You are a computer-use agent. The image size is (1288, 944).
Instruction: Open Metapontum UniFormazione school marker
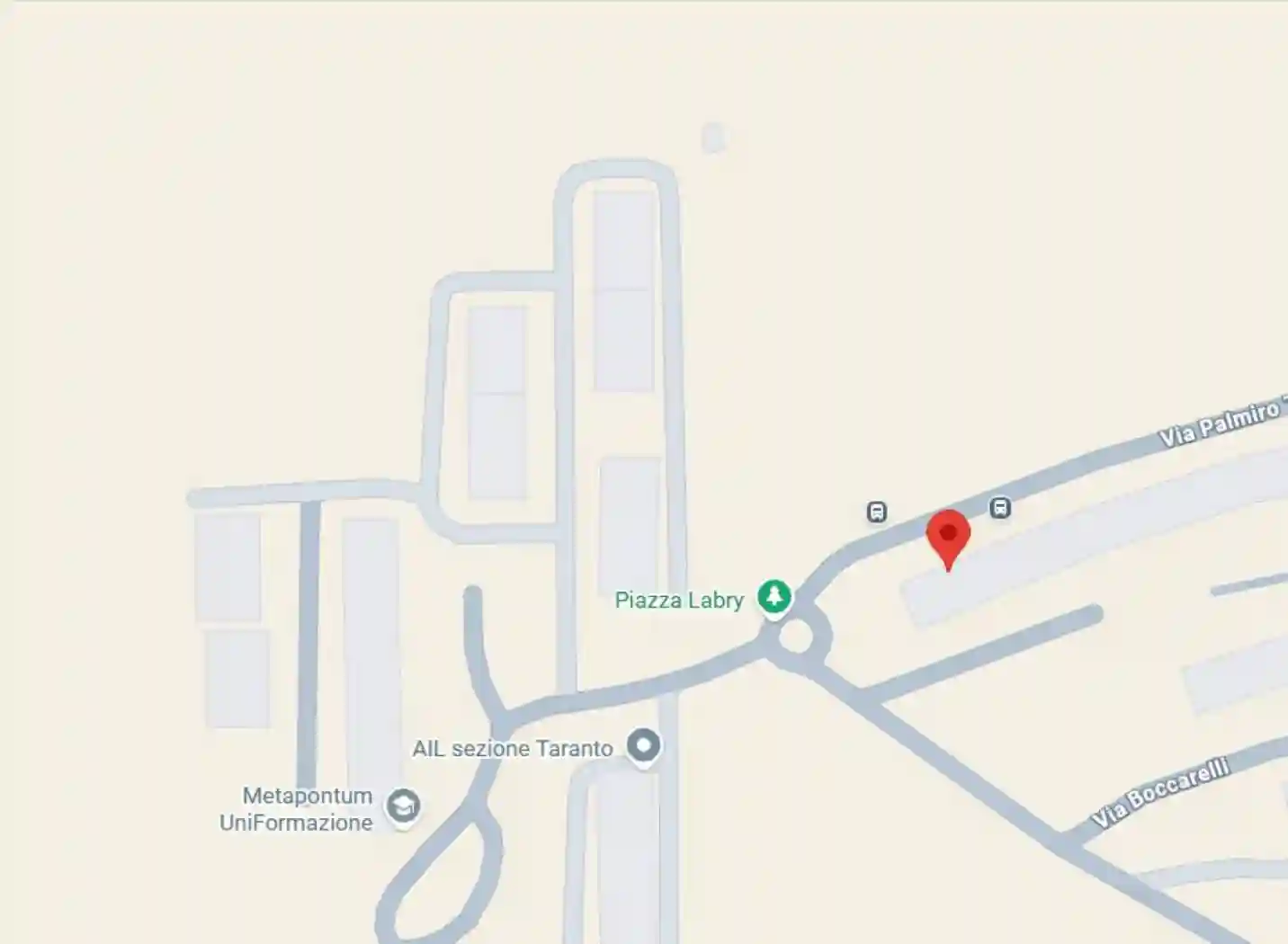point(403,806)
